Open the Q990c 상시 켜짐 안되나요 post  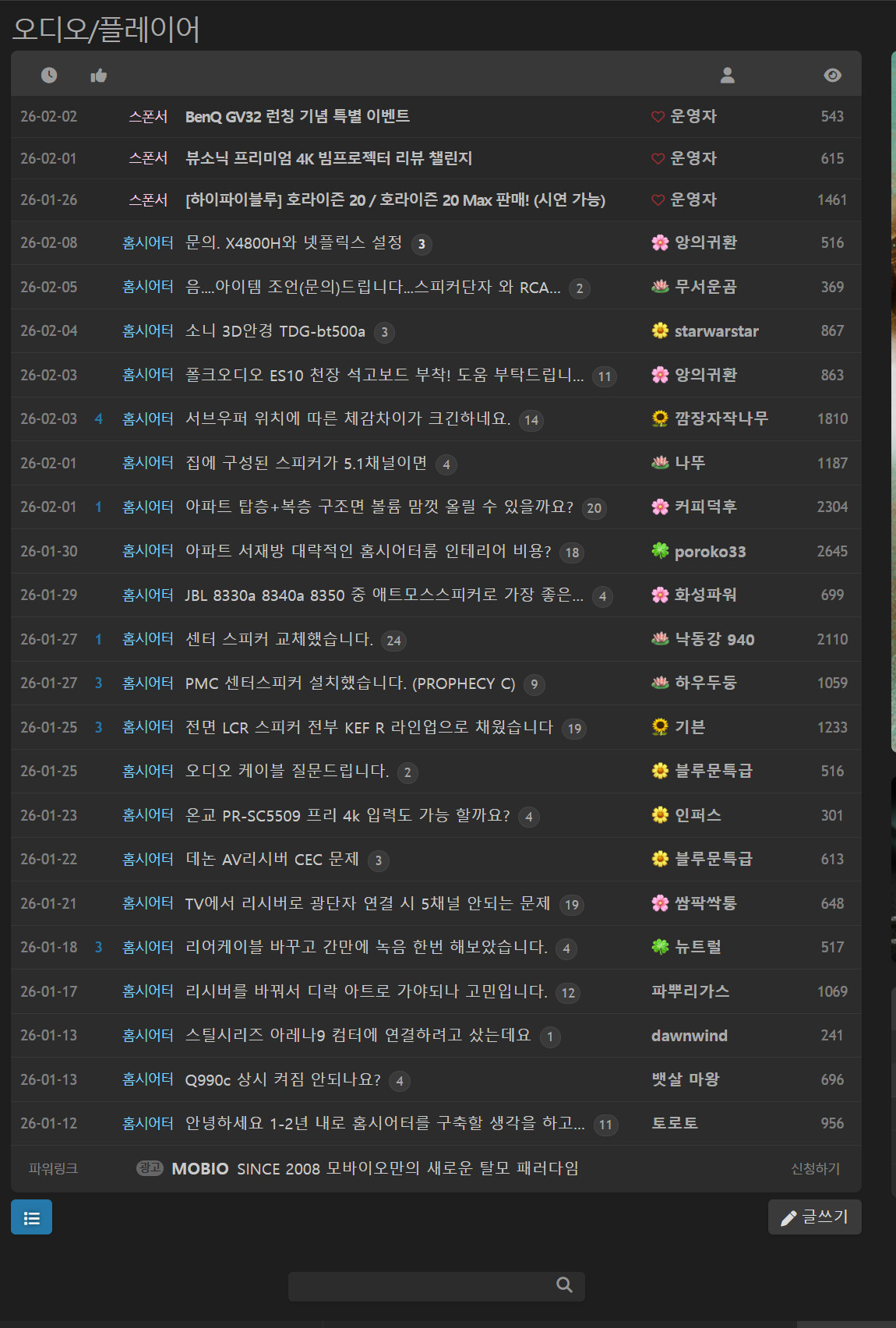coord(283,1079)
